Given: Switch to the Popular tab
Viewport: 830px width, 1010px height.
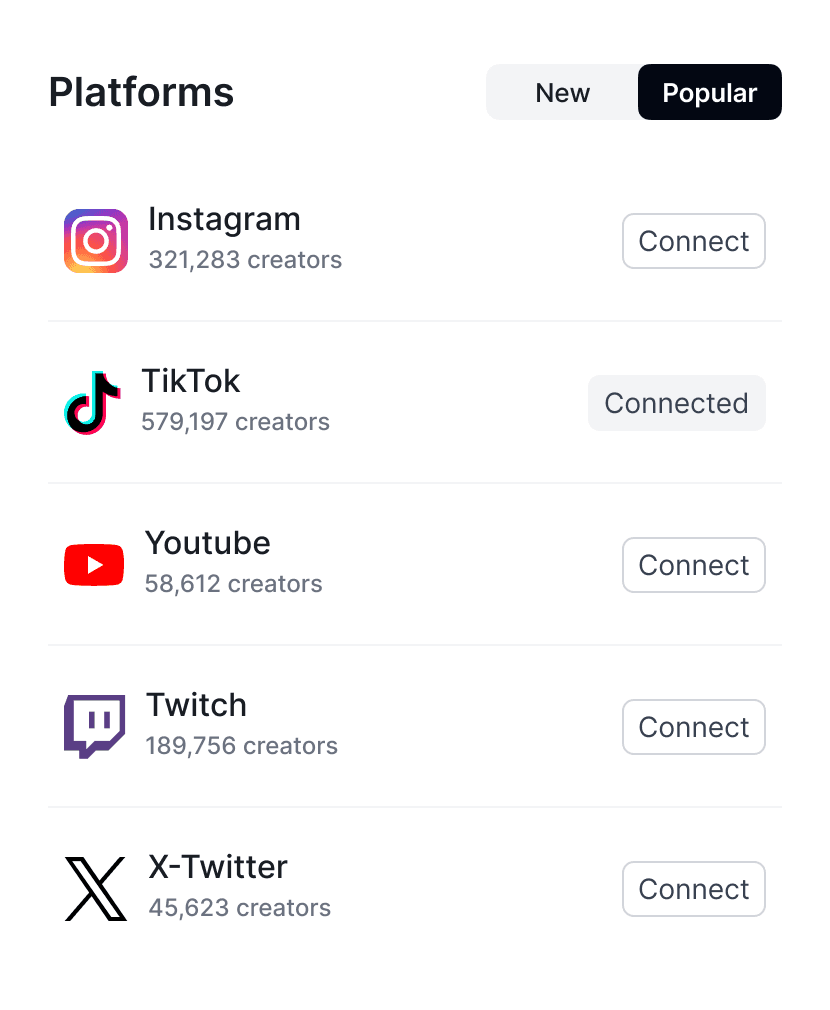Looking at the screenshot, I should click(710, 92).
